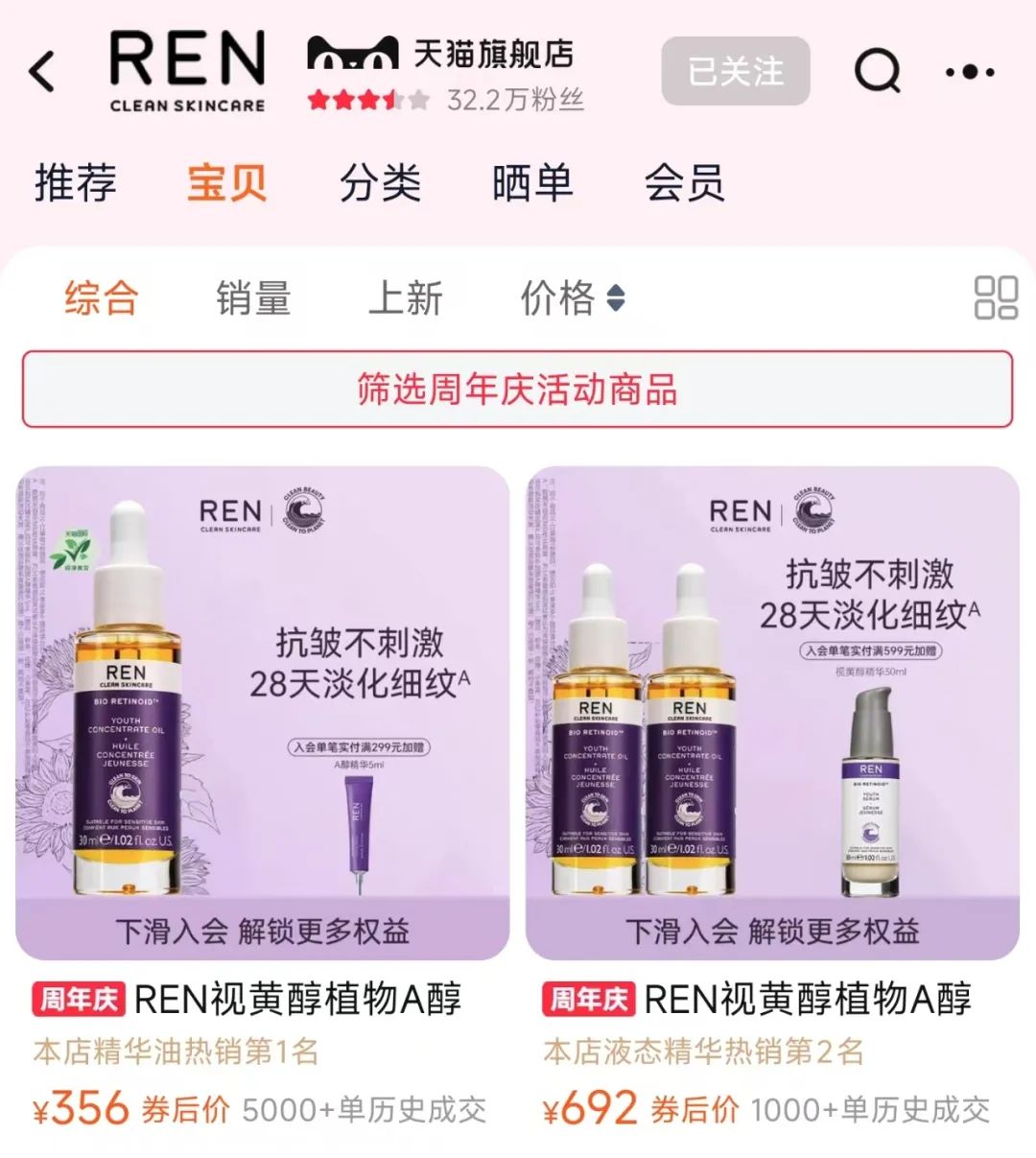Switch to the 推荐 tab

point(76,182)
